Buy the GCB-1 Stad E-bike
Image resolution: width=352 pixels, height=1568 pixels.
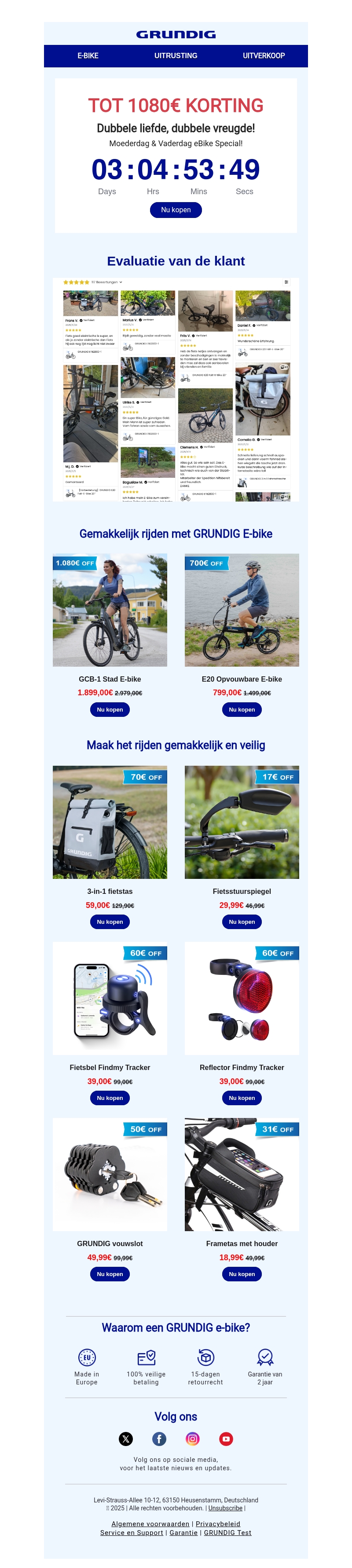click(110, 709)
